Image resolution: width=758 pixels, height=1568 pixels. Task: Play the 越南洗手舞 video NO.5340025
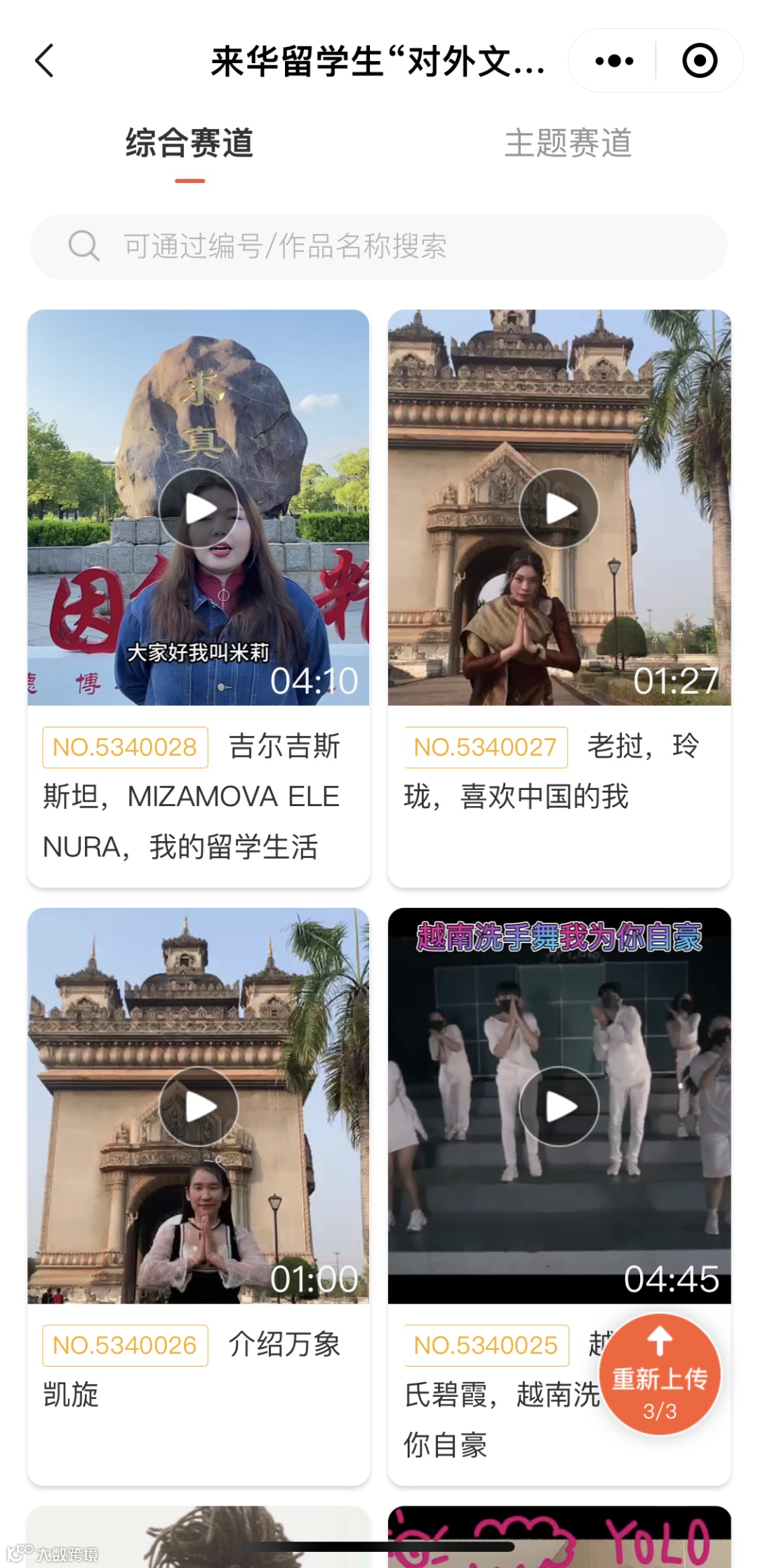pyautogui.click(x=559, y=1106)
